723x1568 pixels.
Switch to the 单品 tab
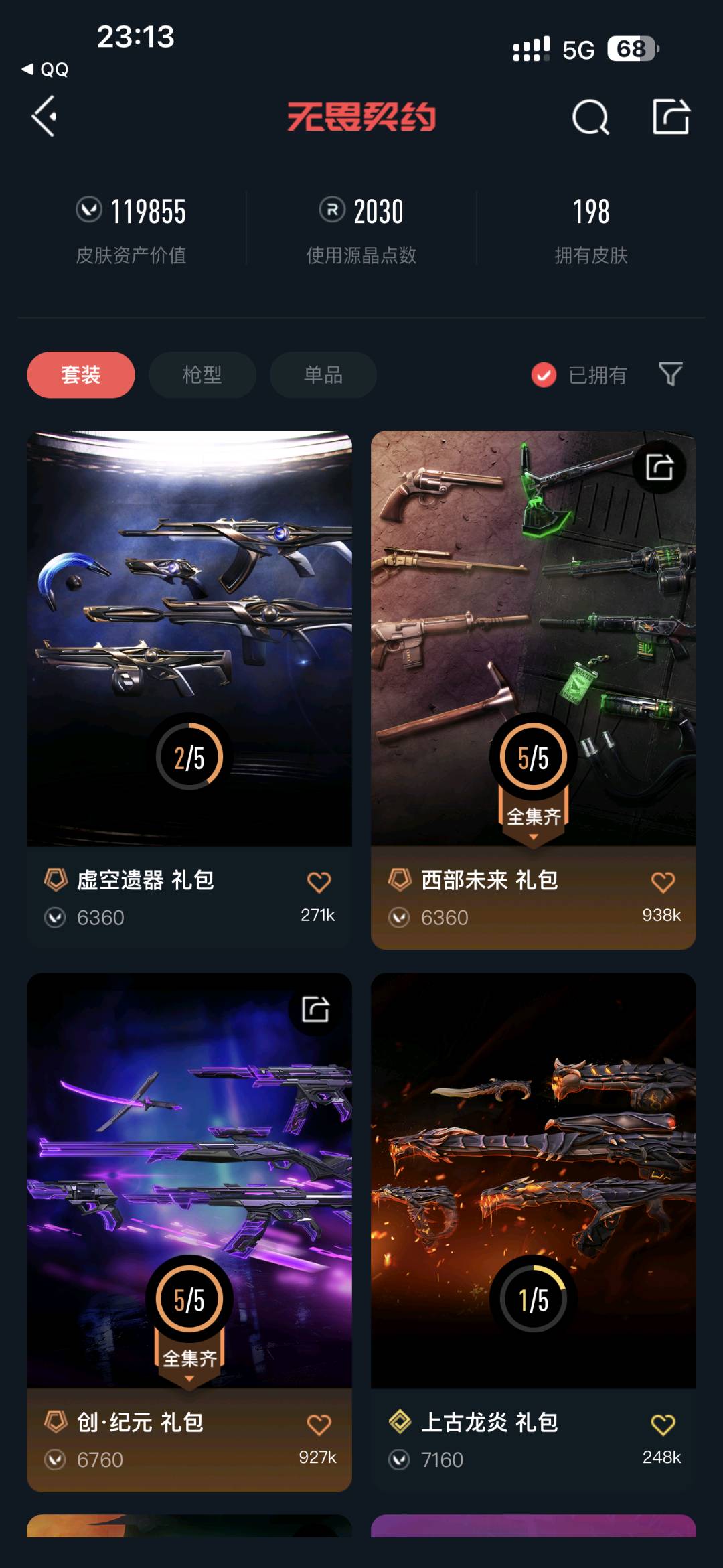coord(323,374)
